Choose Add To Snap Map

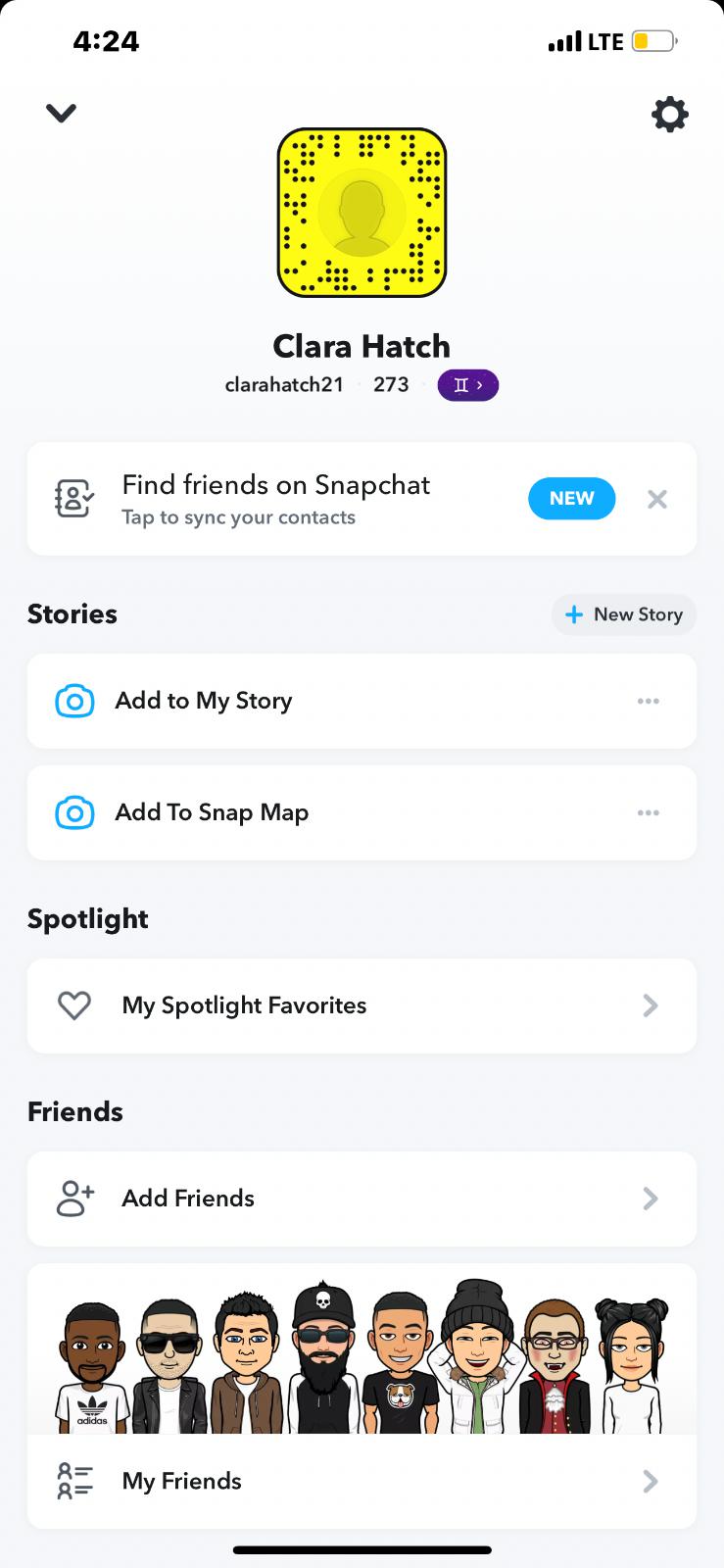tap(212, 812)
